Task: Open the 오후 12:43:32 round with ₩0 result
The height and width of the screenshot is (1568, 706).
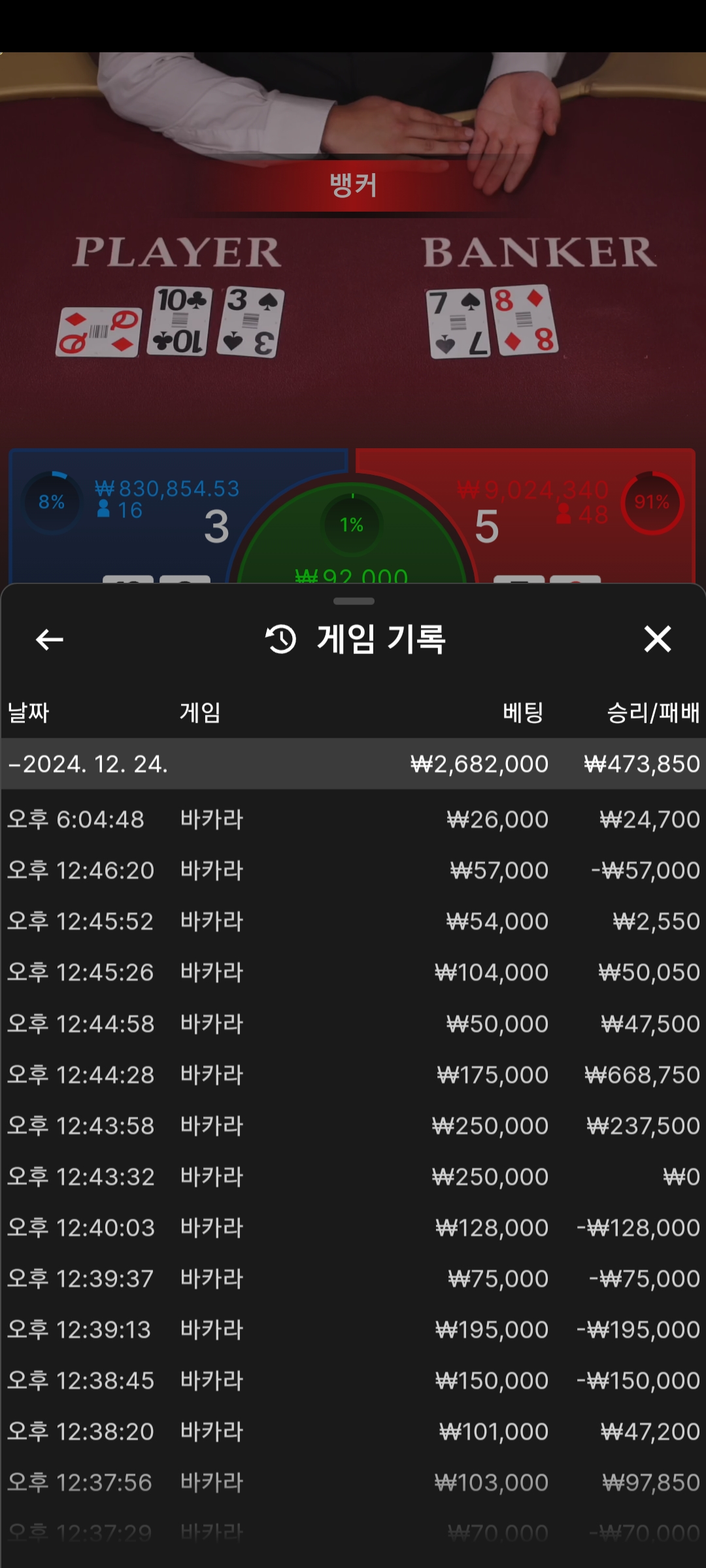Action: pos(353,1177)
